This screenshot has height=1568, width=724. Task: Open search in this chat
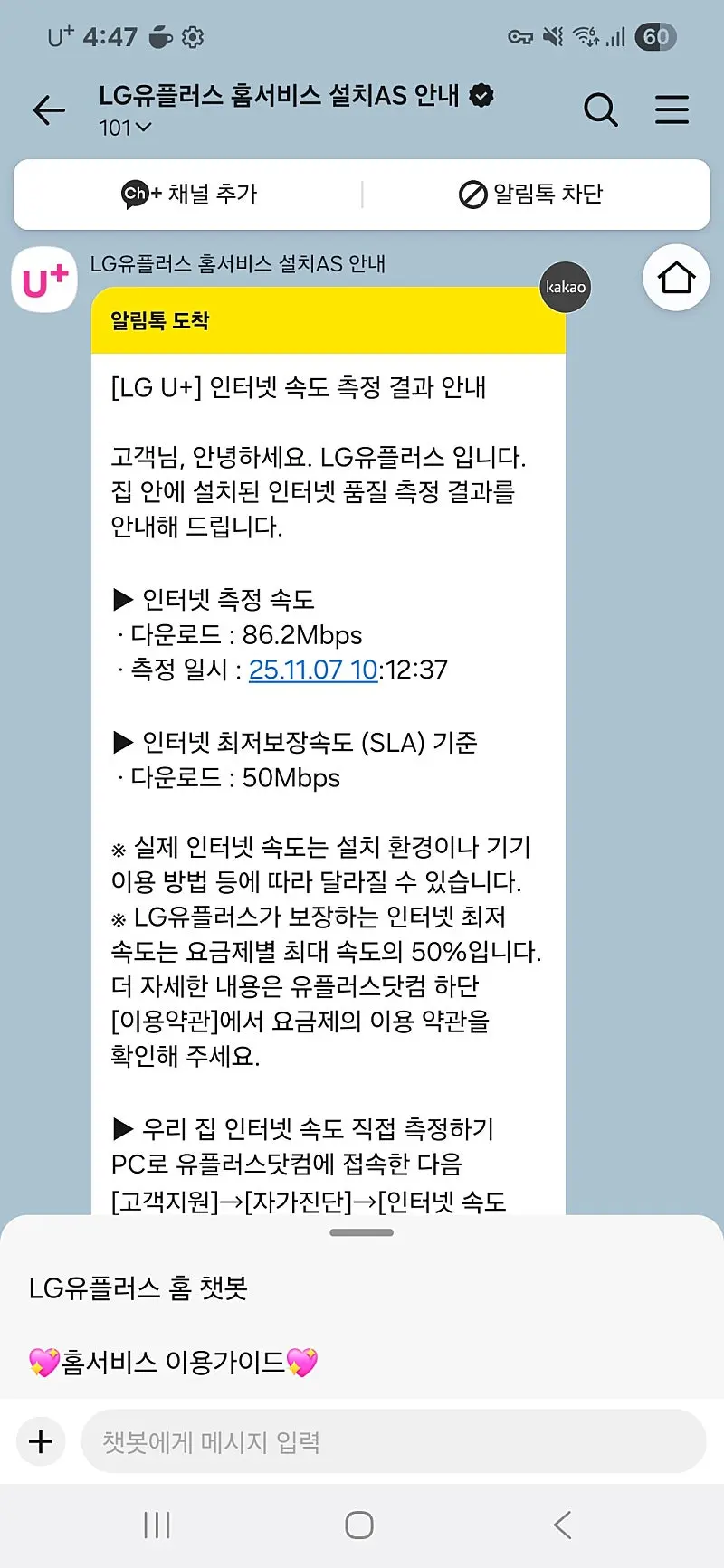[x=600, y=110]
